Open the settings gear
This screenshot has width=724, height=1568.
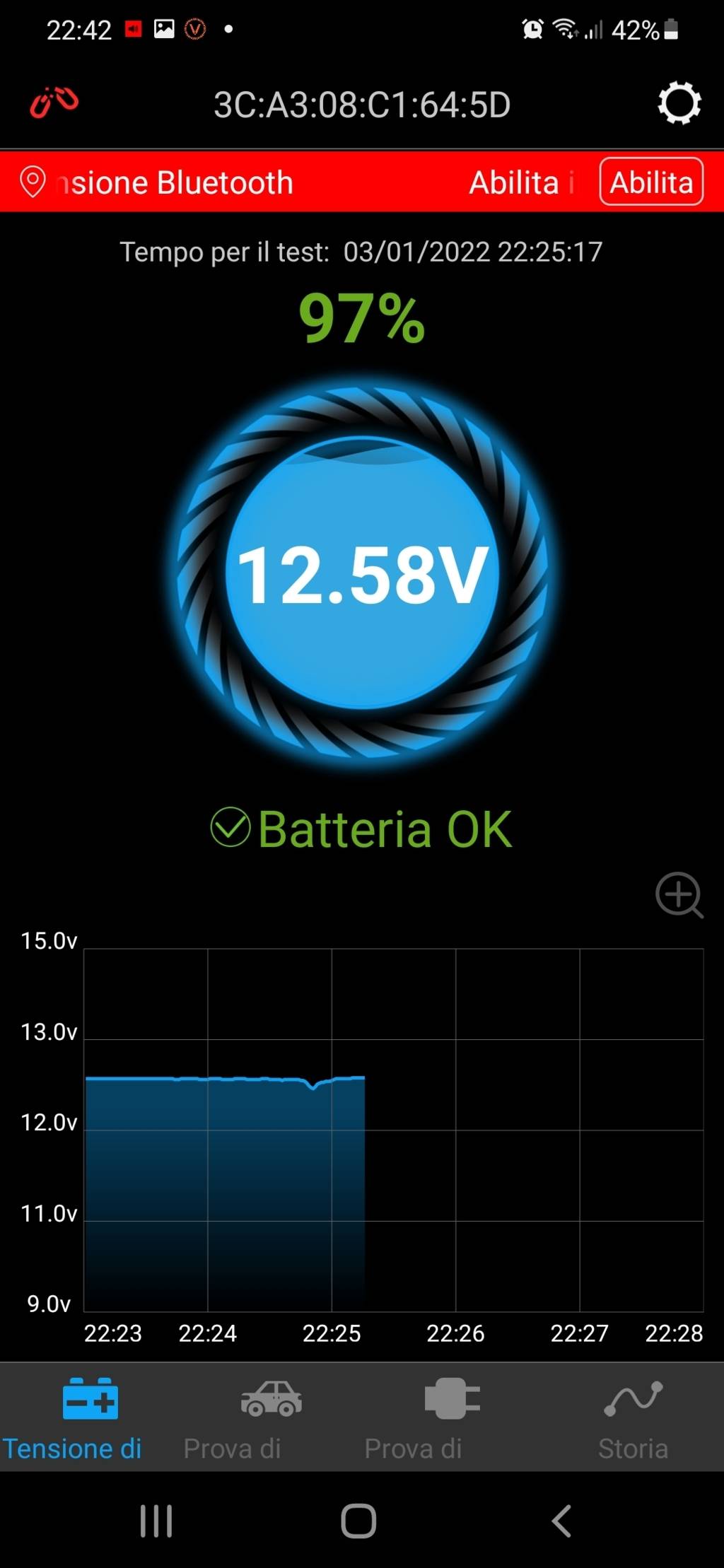point(679,104)
